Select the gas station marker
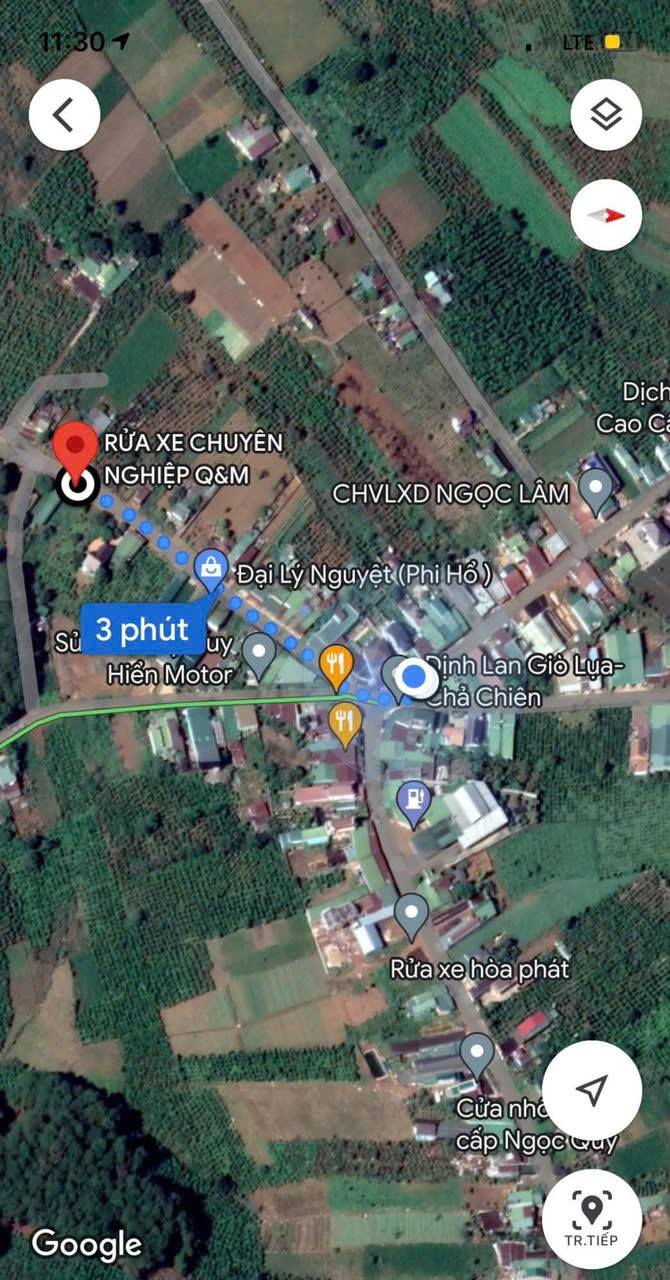Screen dimensions: 670x1280 pyautogui.click(x=413, y=801)
